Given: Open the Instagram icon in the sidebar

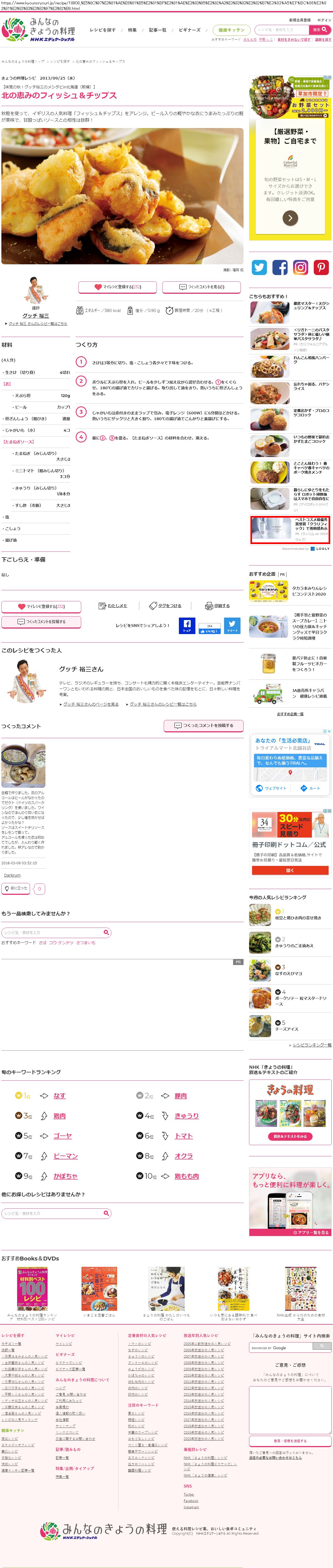Looking at the screenshot, I should tap(301, 267).
